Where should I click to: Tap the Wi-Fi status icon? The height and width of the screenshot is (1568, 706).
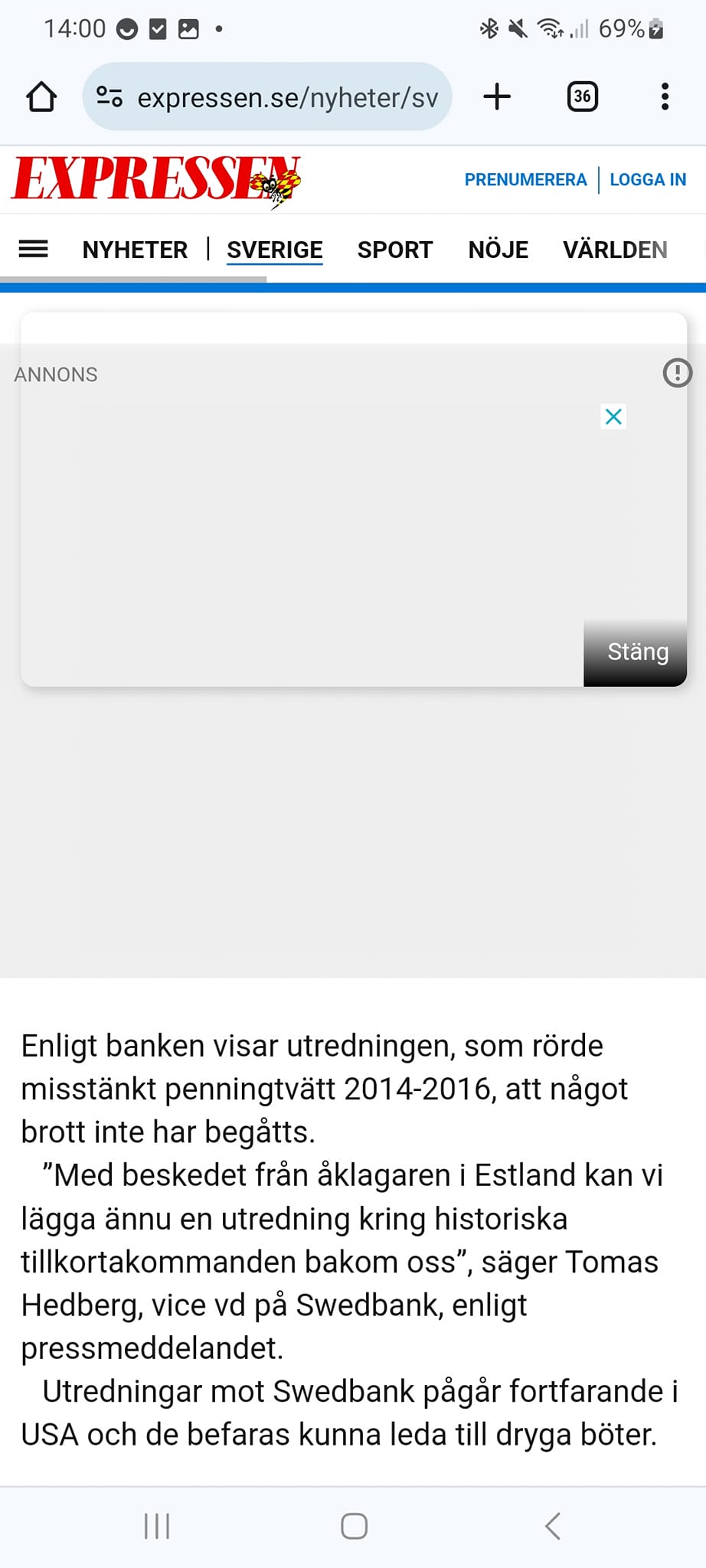click(551, 29)
